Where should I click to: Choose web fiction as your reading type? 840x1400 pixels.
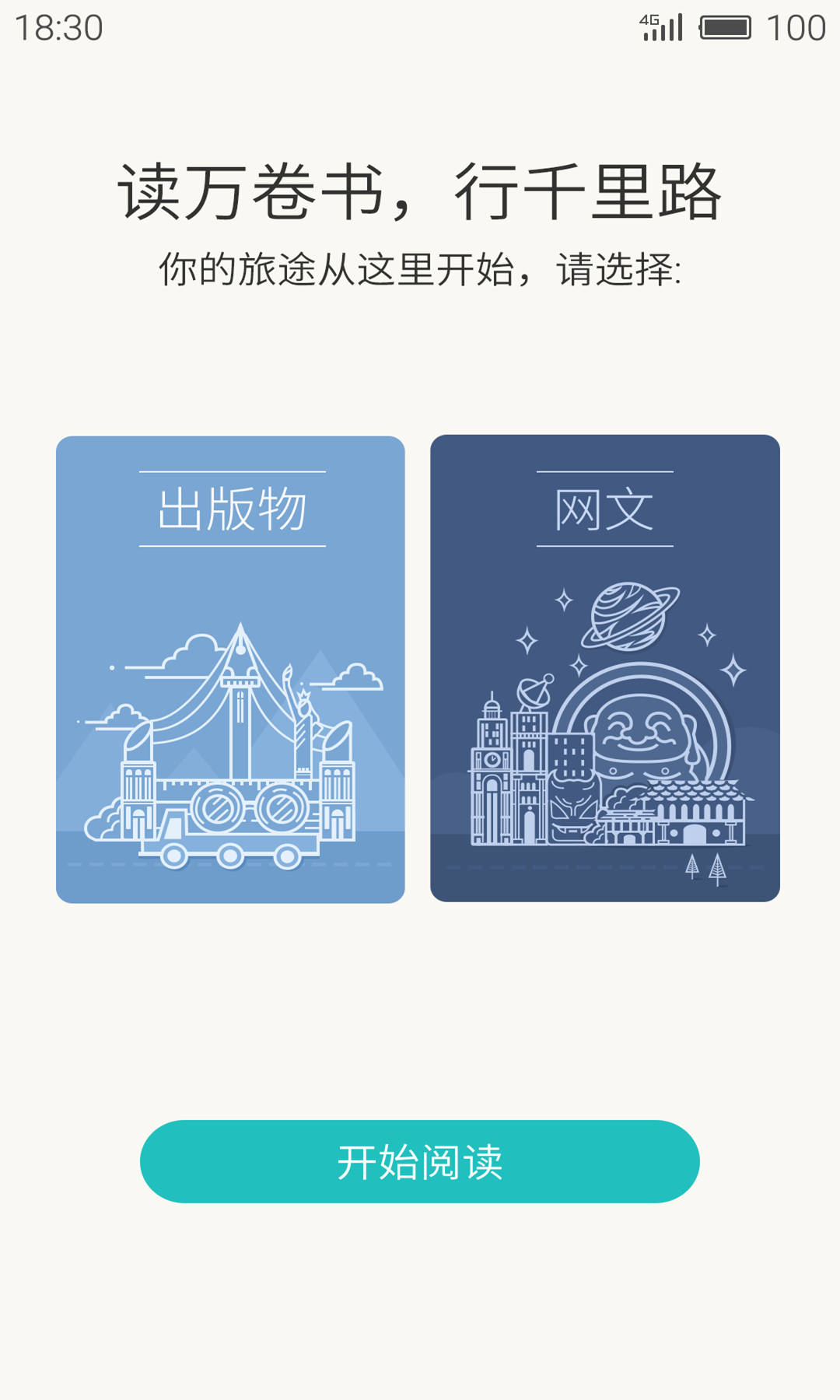(609, 669)
